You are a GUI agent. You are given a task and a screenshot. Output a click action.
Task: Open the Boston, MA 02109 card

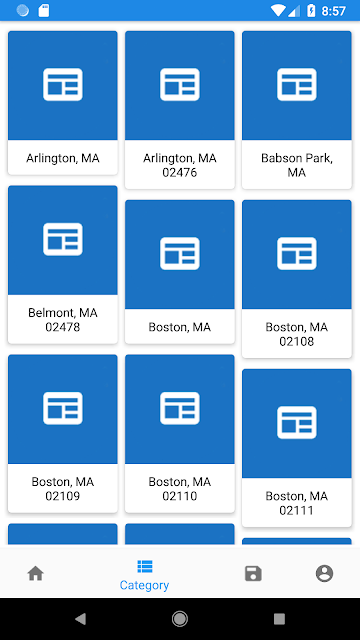[x=62, y=433]
